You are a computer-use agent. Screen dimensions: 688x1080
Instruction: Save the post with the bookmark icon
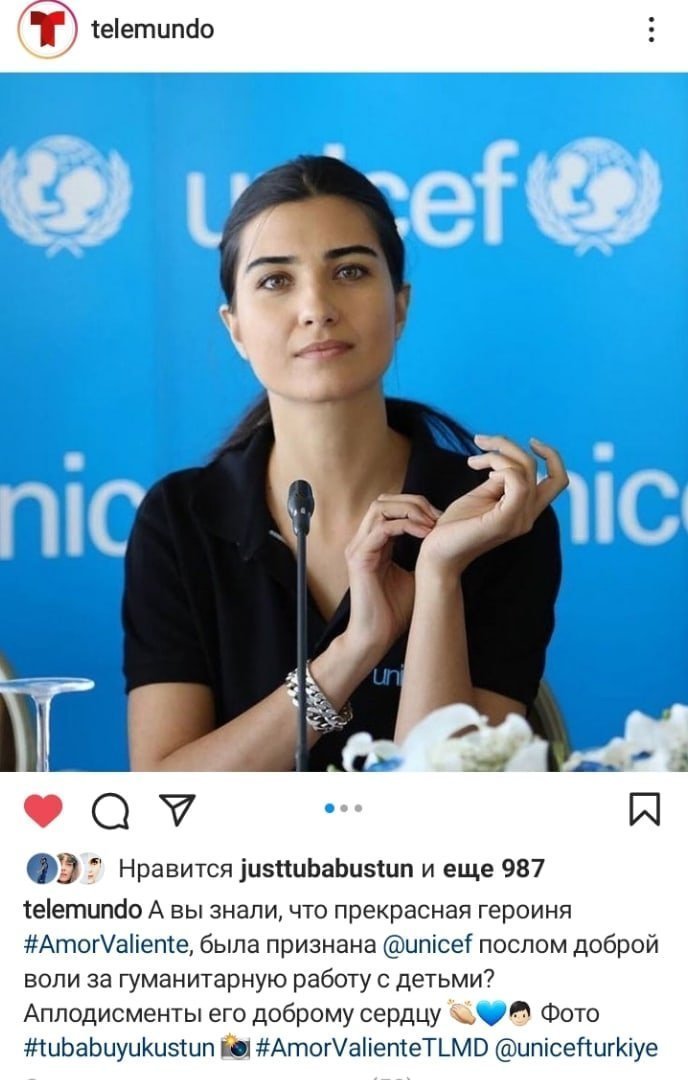(644, 809)
